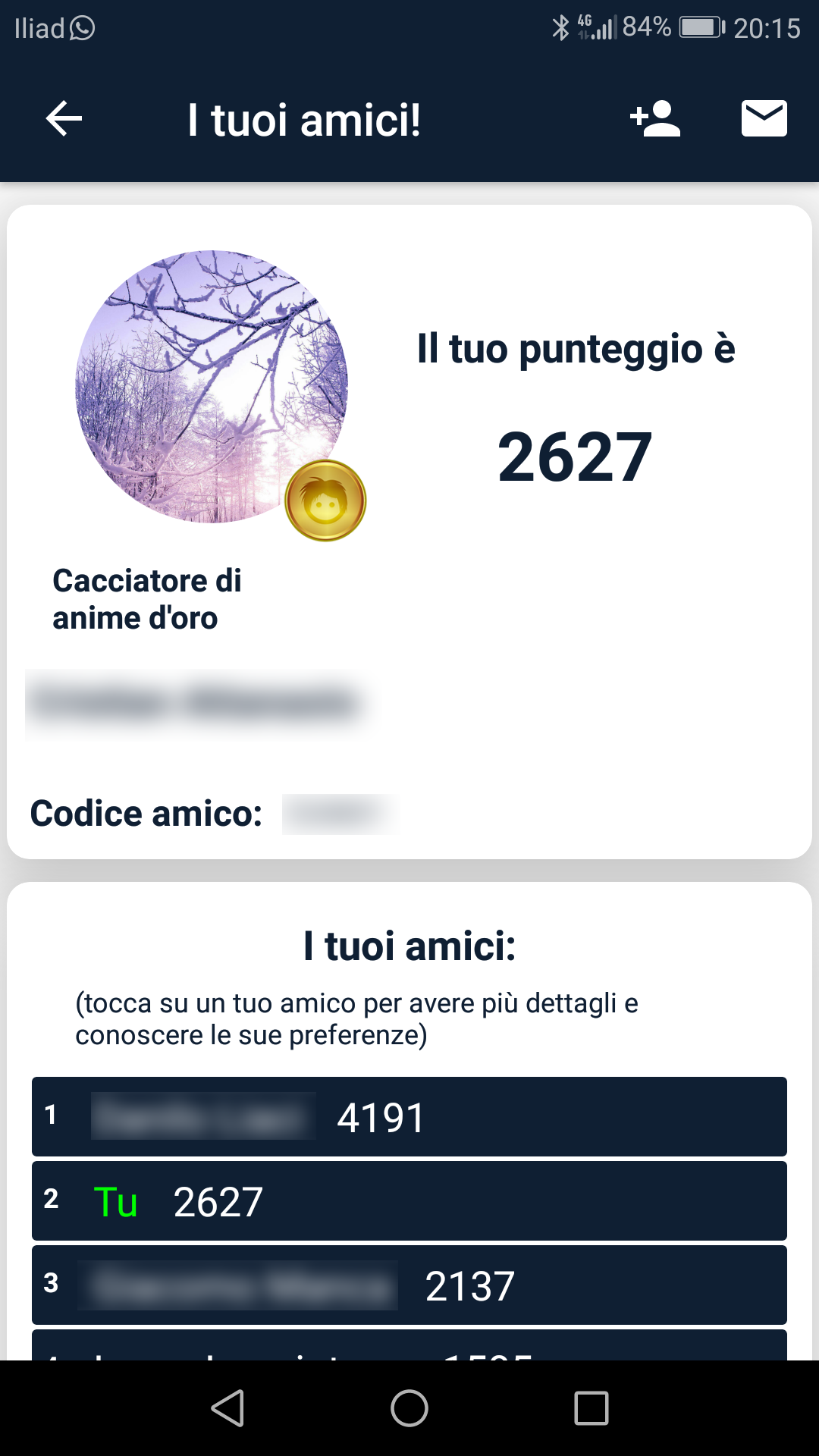Open the messages envelope

tap(764, 119)
